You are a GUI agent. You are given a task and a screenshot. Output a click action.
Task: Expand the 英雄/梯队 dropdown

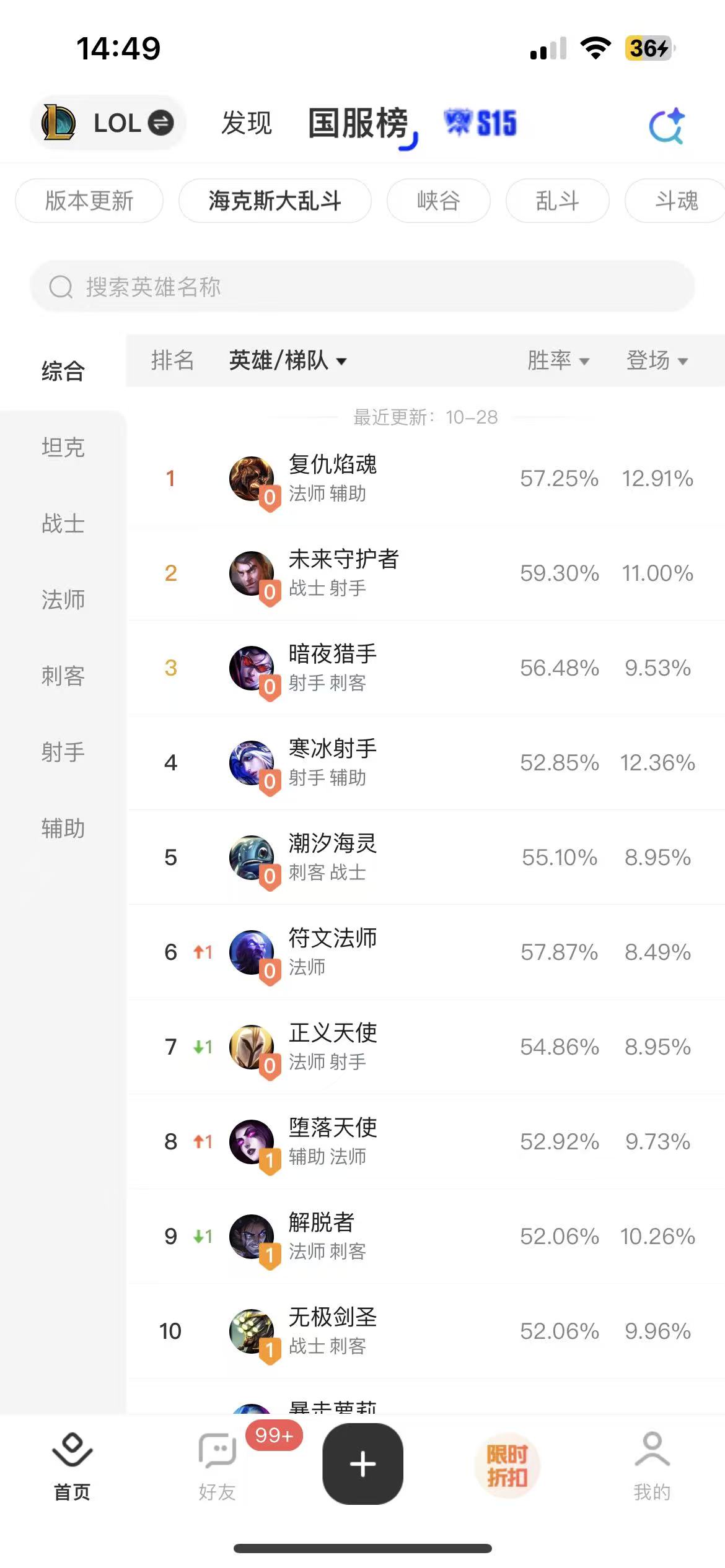(x=288, y=360)
